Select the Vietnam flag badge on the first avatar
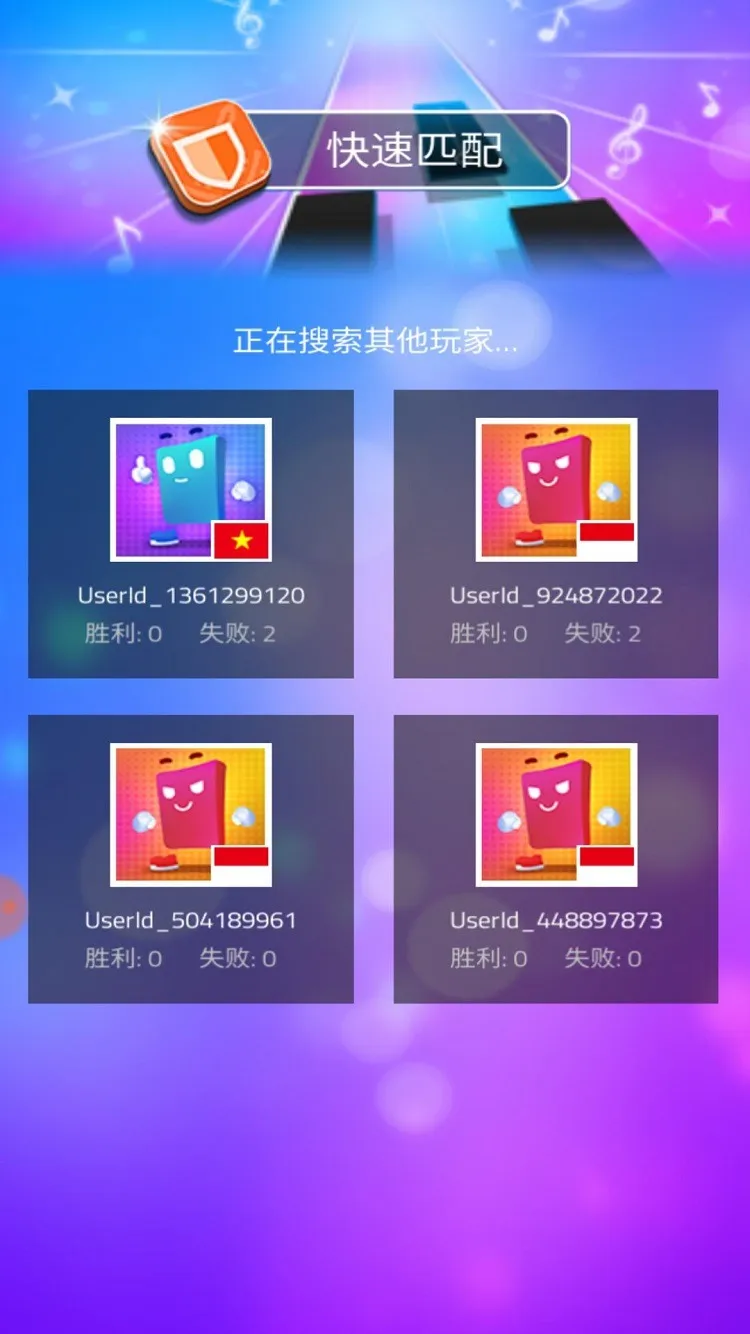The width and height of the screenshot is (750, 1334). click(241, 542)
